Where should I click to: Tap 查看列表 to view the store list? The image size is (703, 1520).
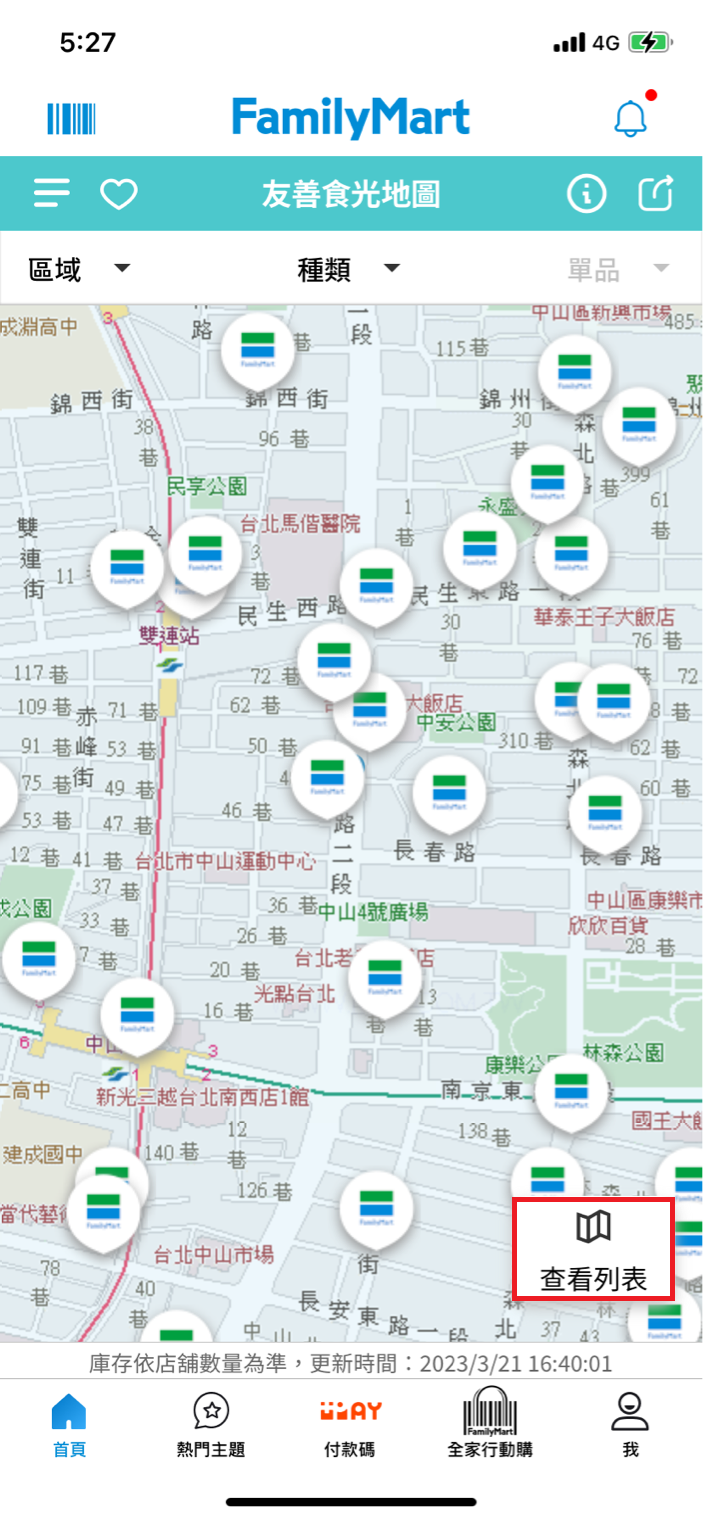click(593, 1250)
